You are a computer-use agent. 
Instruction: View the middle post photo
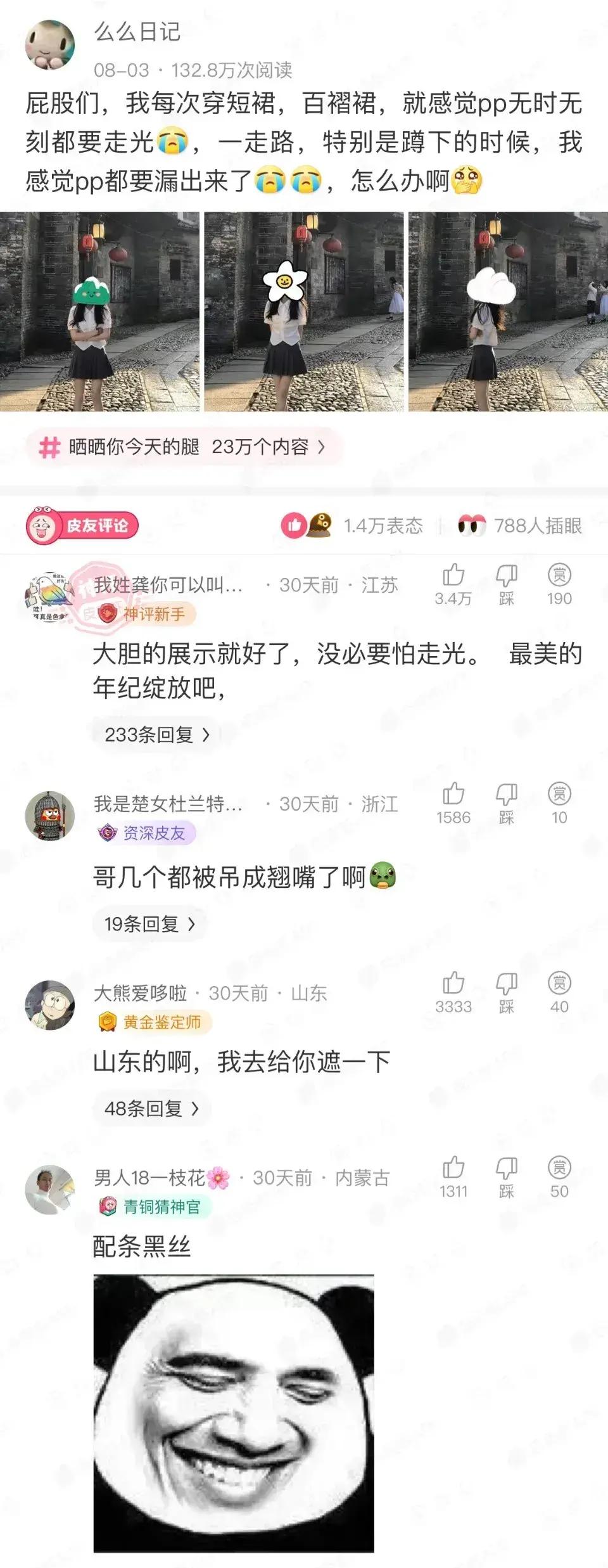click(x=303, y=312)
